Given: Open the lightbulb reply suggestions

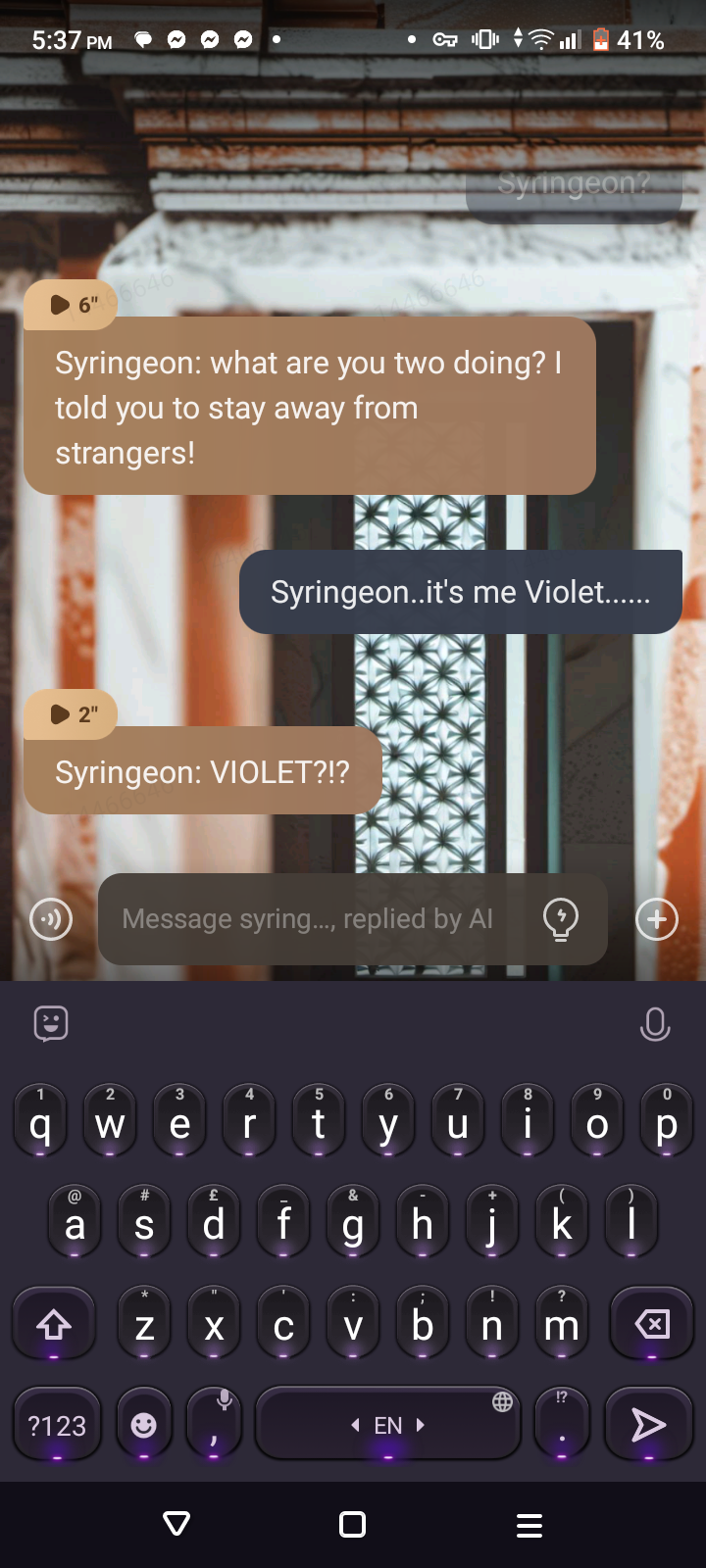Looking at the screenshot, I should coord(560,919).
